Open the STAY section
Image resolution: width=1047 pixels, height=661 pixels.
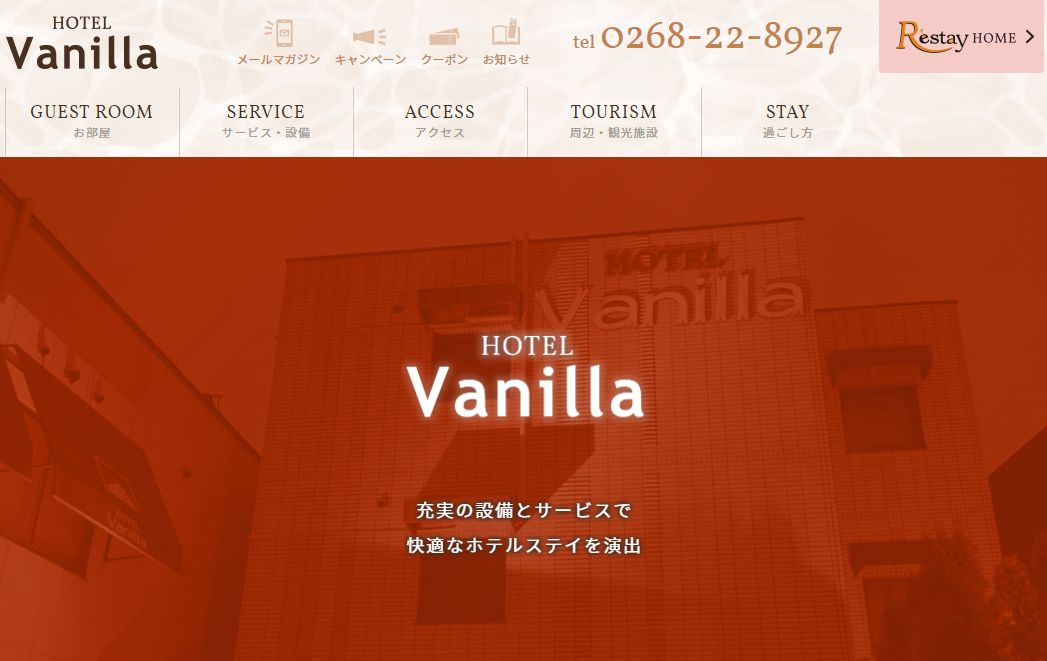(x=788, y=121)
